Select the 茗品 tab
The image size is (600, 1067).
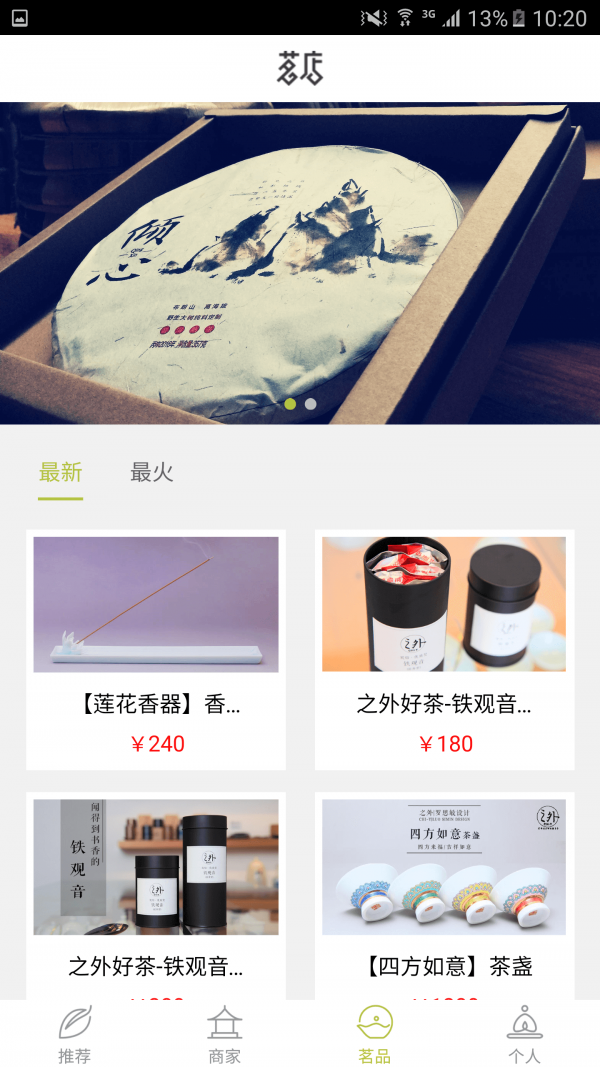click(375, 1034)
